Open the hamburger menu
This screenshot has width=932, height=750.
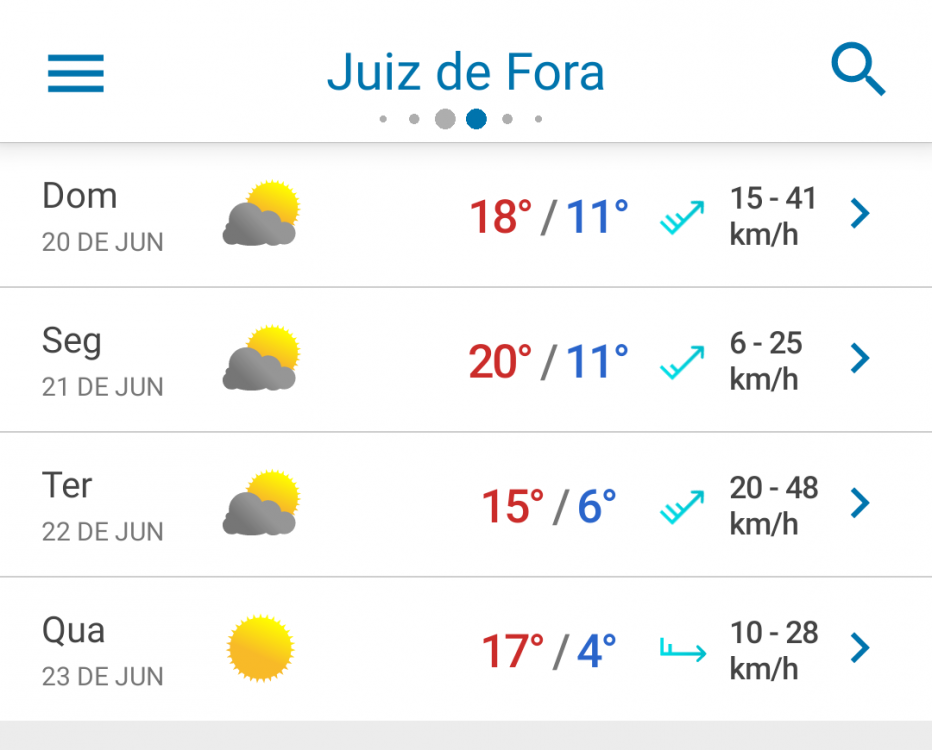[76, 72]
